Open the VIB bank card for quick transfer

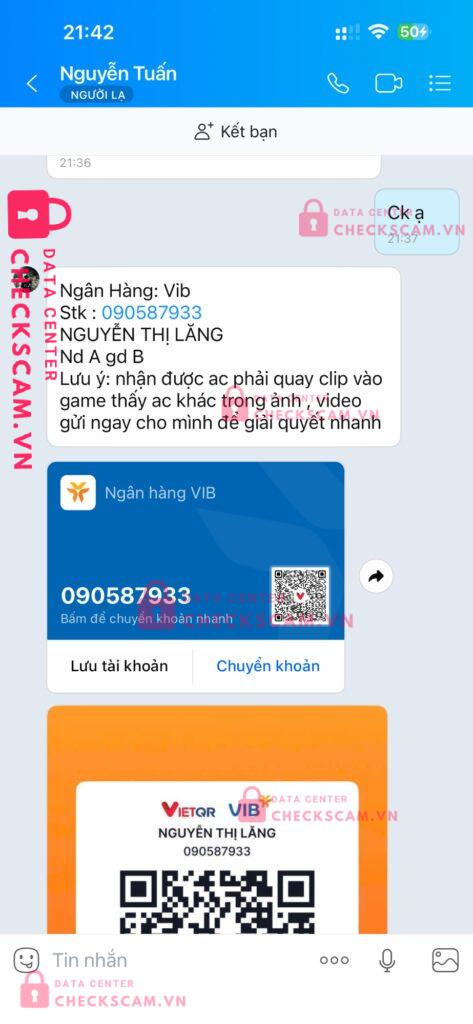tap(195, 551)
